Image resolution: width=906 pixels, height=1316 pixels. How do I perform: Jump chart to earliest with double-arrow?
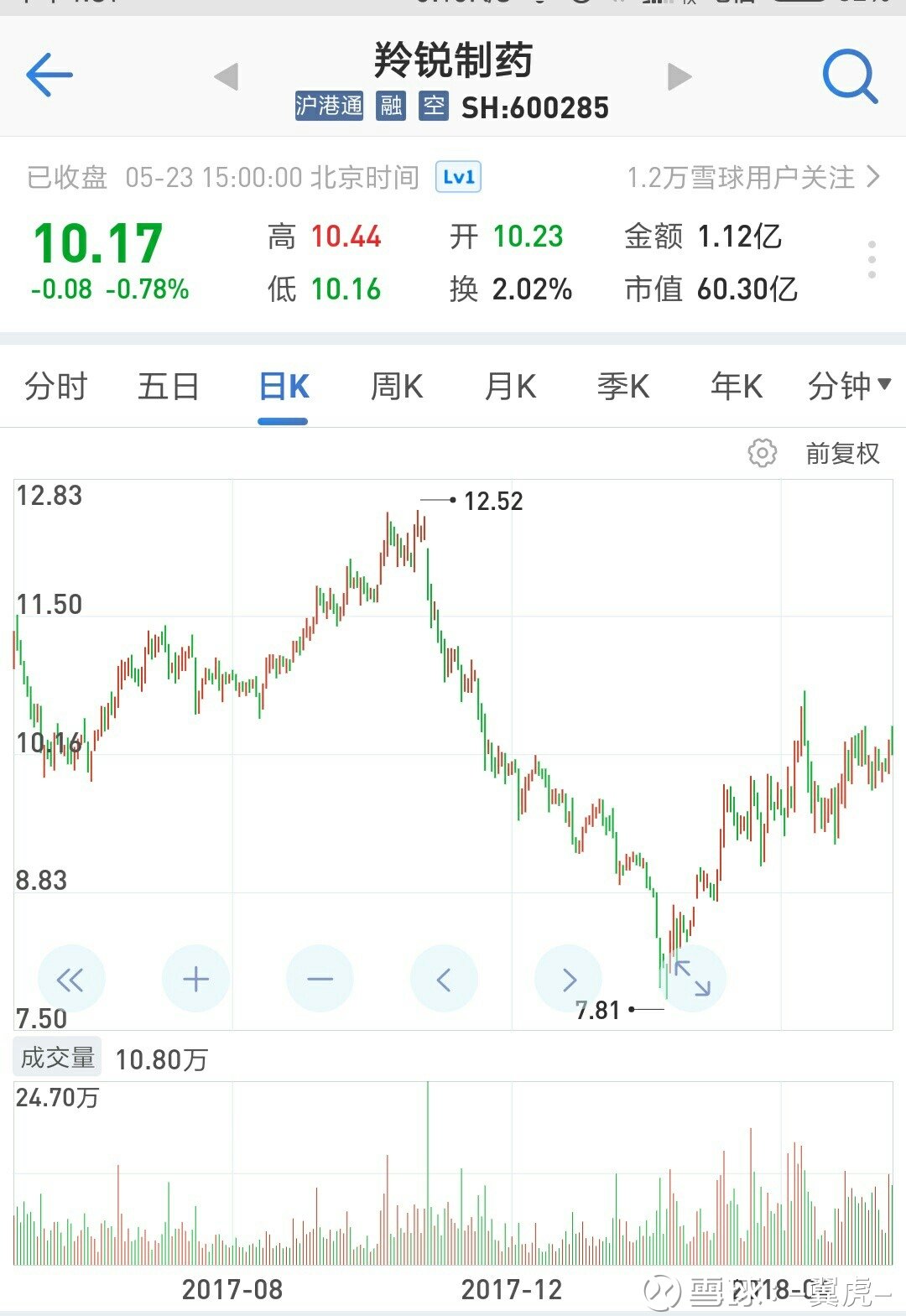coord(71,979)
